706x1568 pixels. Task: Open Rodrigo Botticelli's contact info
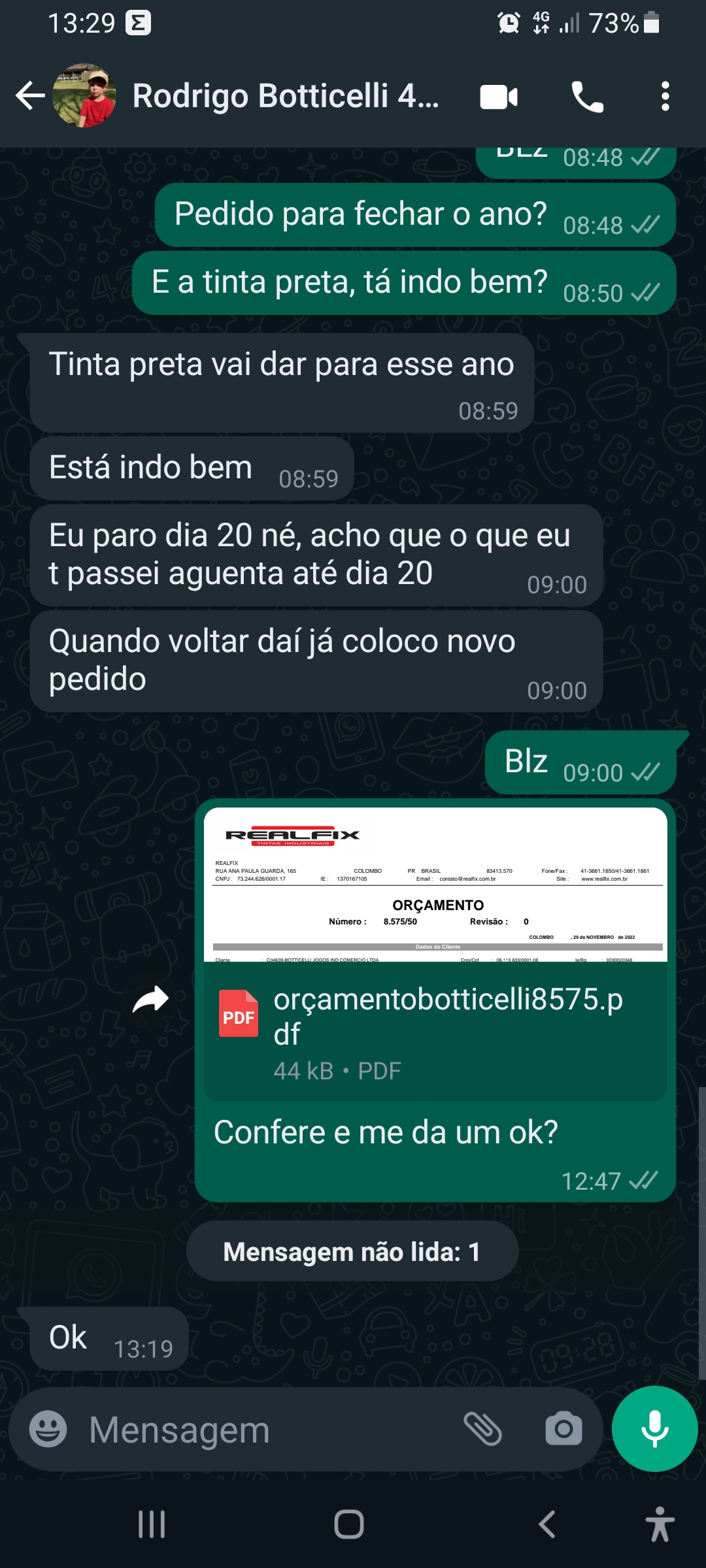click(x=285, y=96)
